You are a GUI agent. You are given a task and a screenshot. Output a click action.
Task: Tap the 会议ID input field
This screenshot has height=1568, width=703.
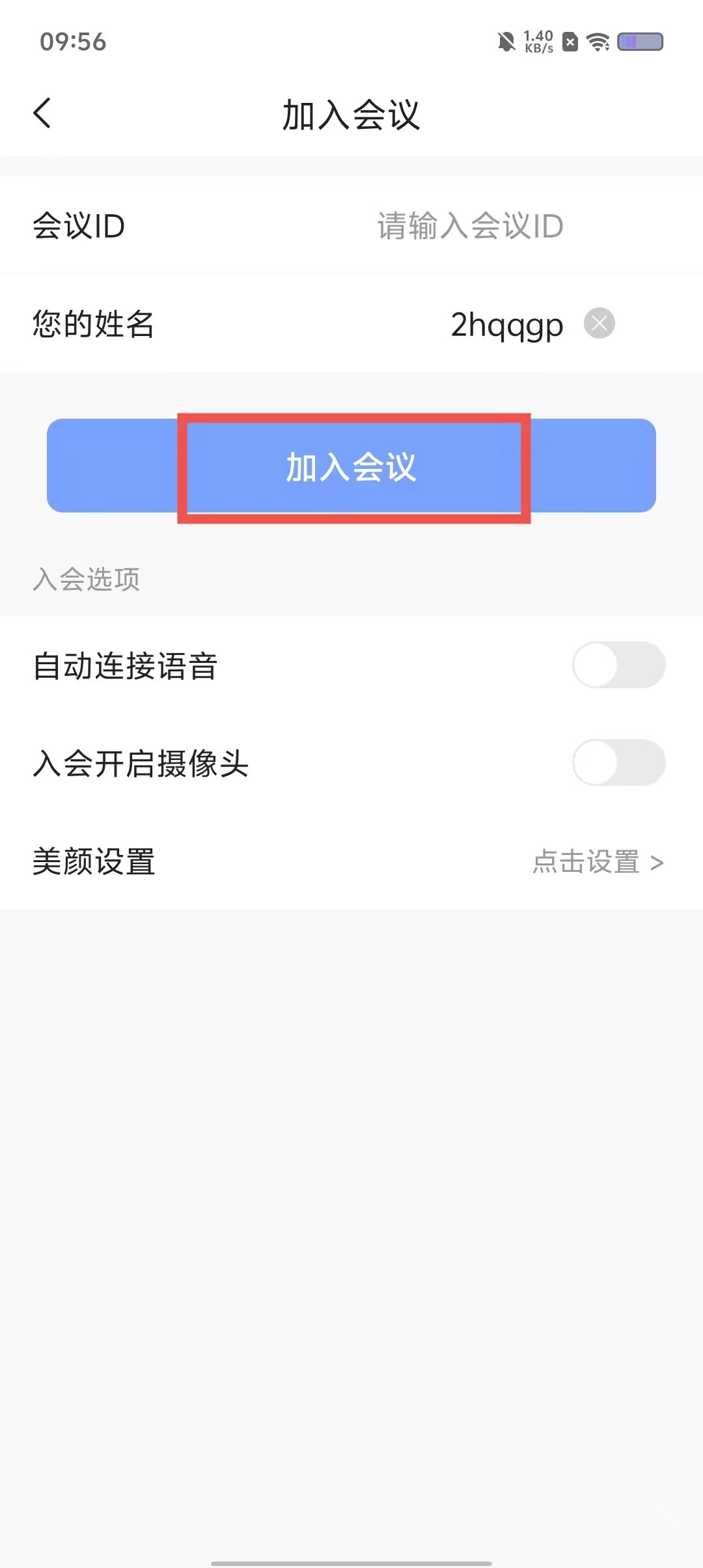click(x=470, y=226)
